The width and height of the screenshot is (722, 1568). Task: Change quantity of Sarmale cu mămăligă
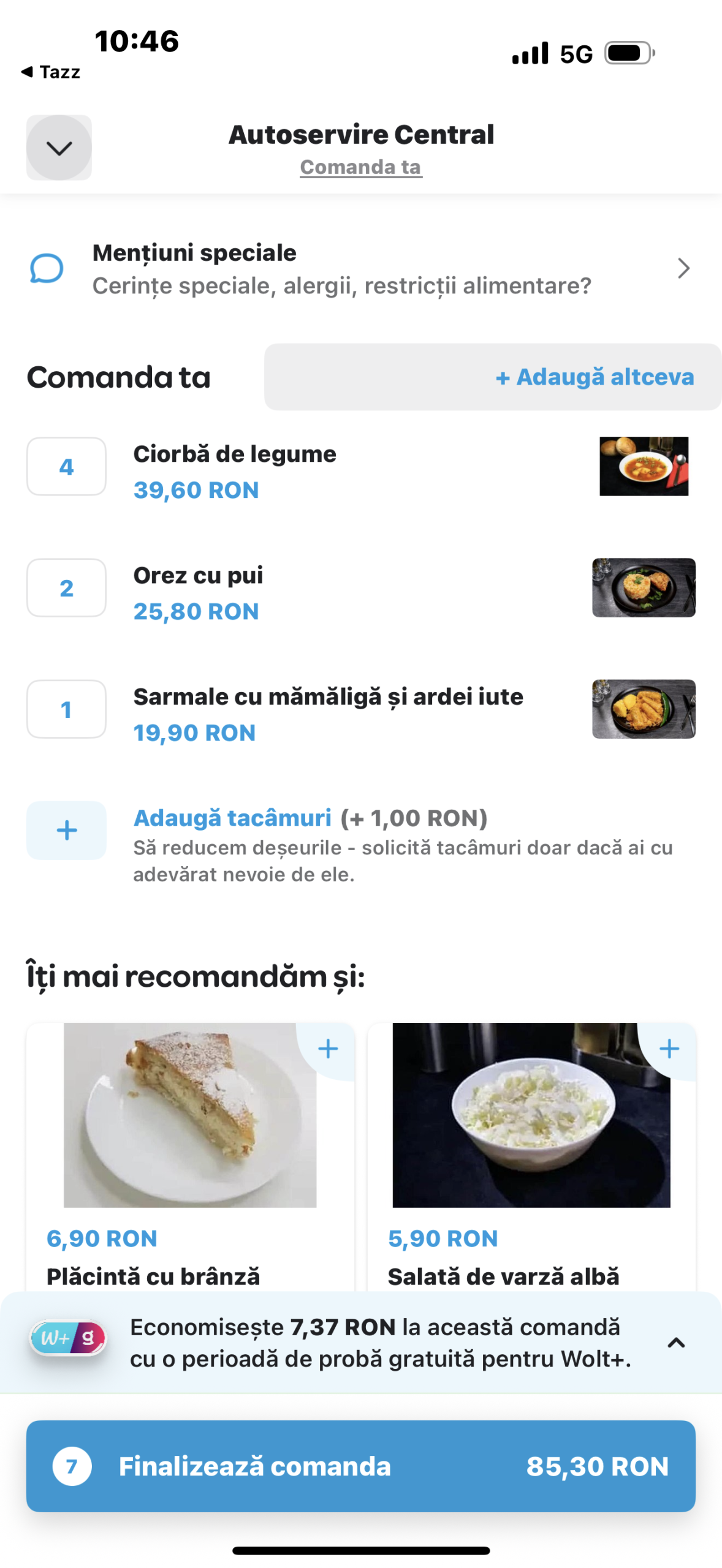coord(66,709)
